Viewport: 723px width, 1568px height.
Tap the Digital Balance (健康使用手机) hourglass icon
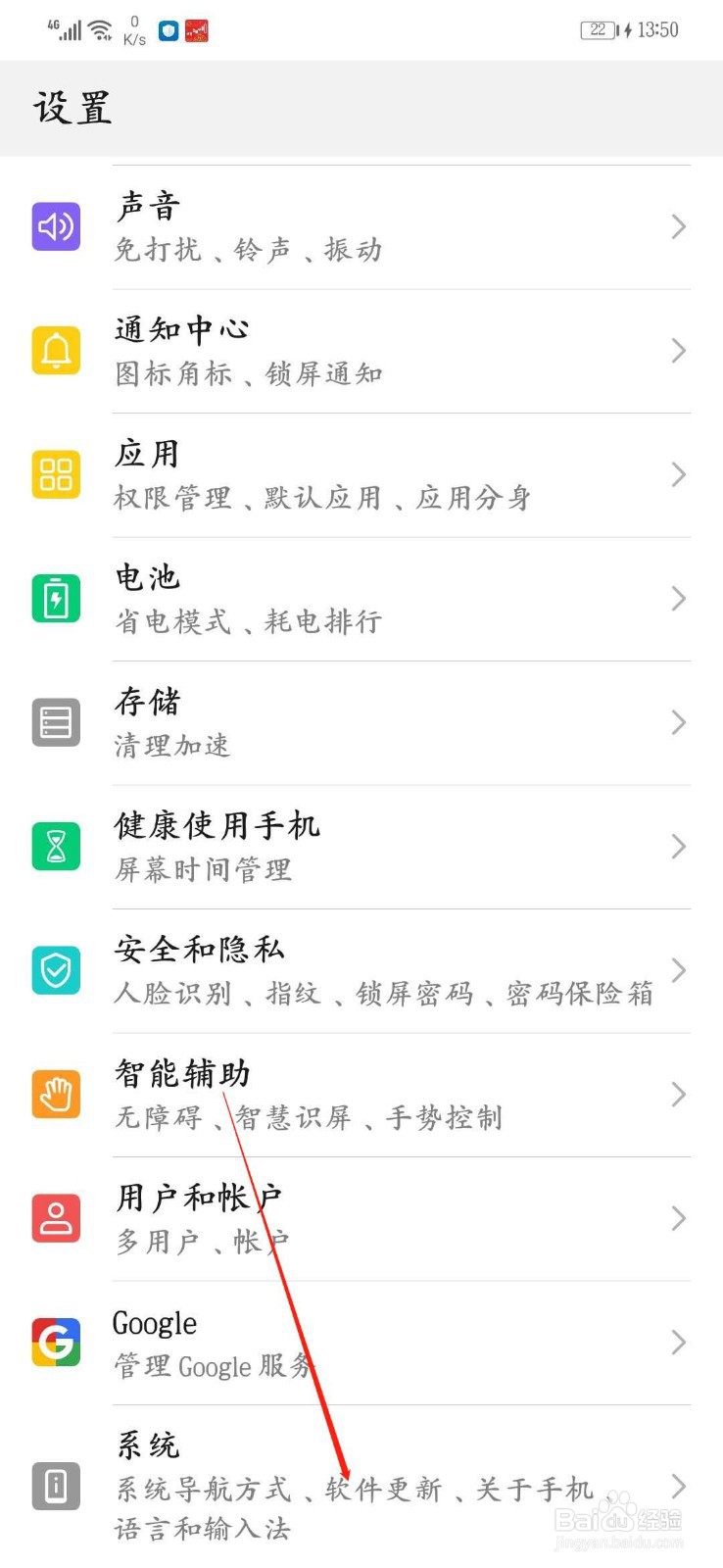point(56,847)
